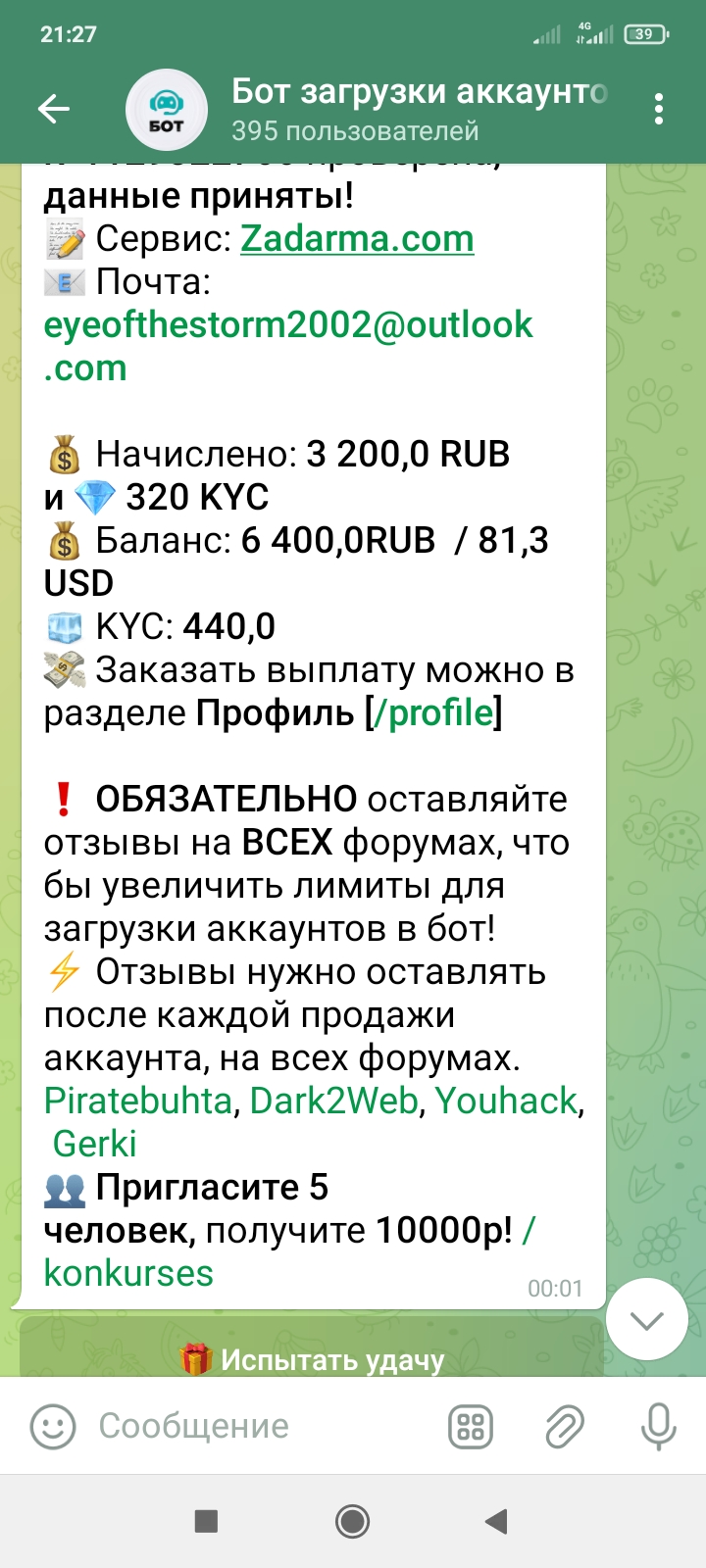Tap the /konkurses command link
Viewport: 706px width, 1568px height.
(127, 1273)
